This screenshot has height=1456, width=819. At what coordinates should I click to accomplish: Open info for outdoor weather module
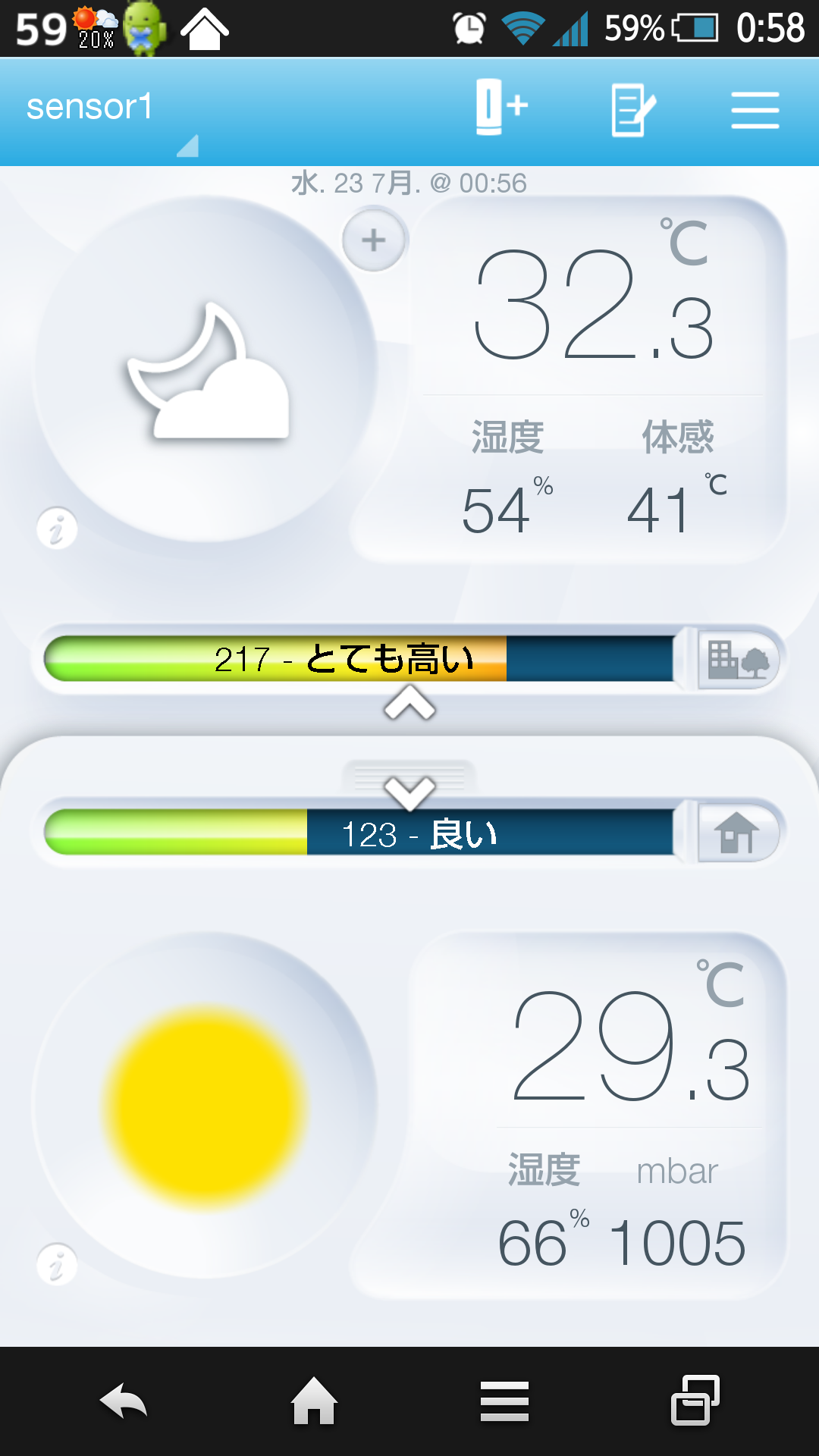tap(57, 528)
